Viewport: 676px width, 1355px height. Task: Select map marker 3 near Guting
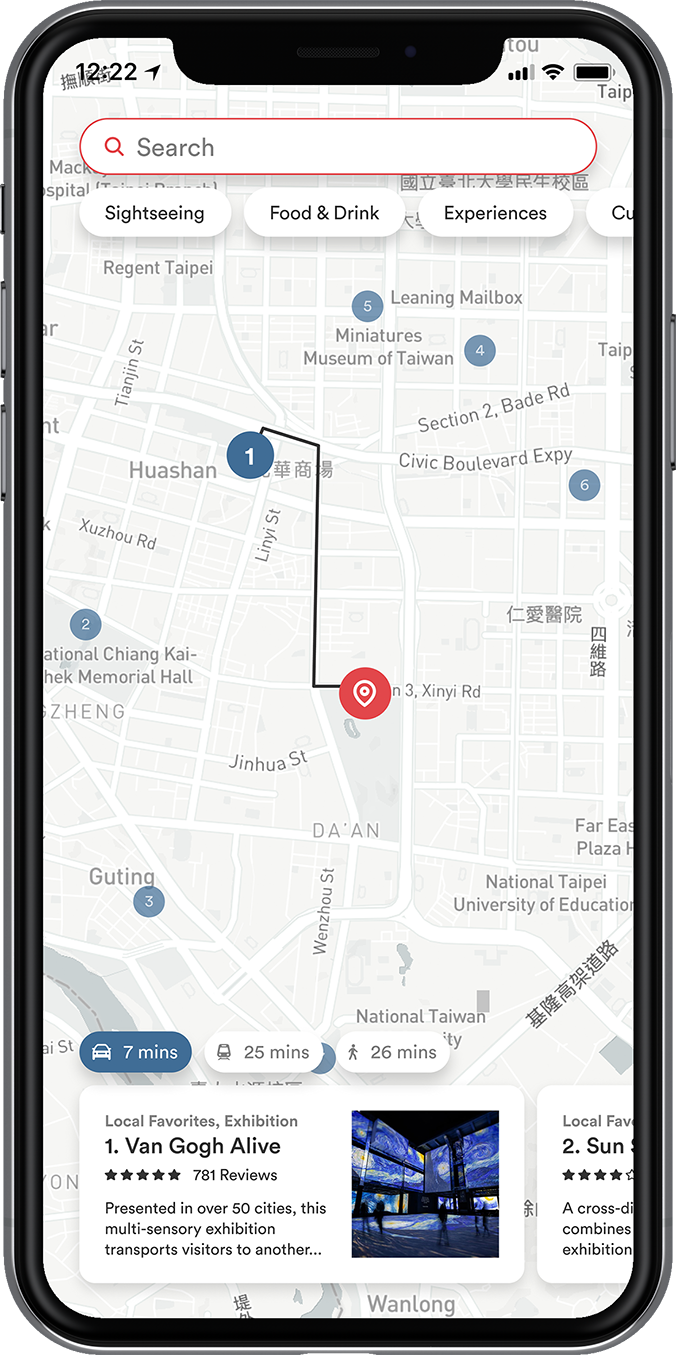click(149, 902)
